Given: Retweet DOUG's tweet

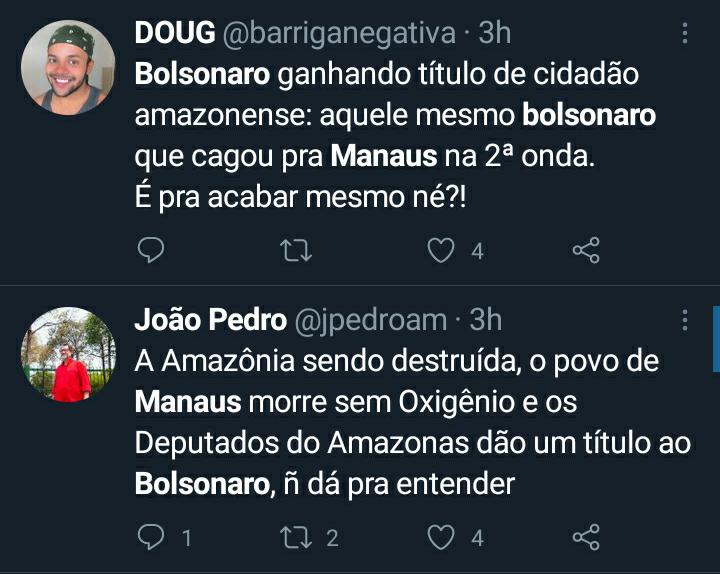Looking at the screenshot, I should click(x=295, y=251).
